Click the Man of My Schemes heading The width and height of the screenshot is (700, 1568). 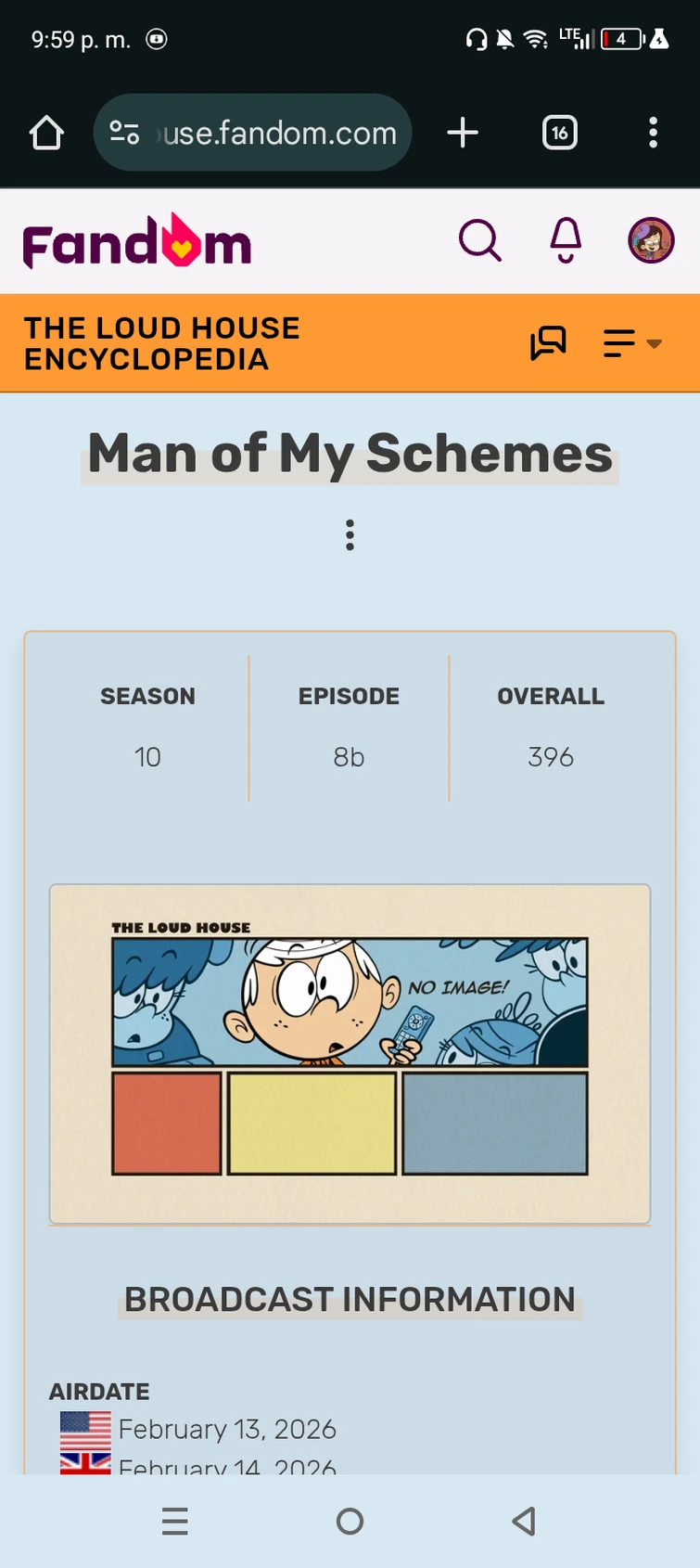click(x=350, y=454)
